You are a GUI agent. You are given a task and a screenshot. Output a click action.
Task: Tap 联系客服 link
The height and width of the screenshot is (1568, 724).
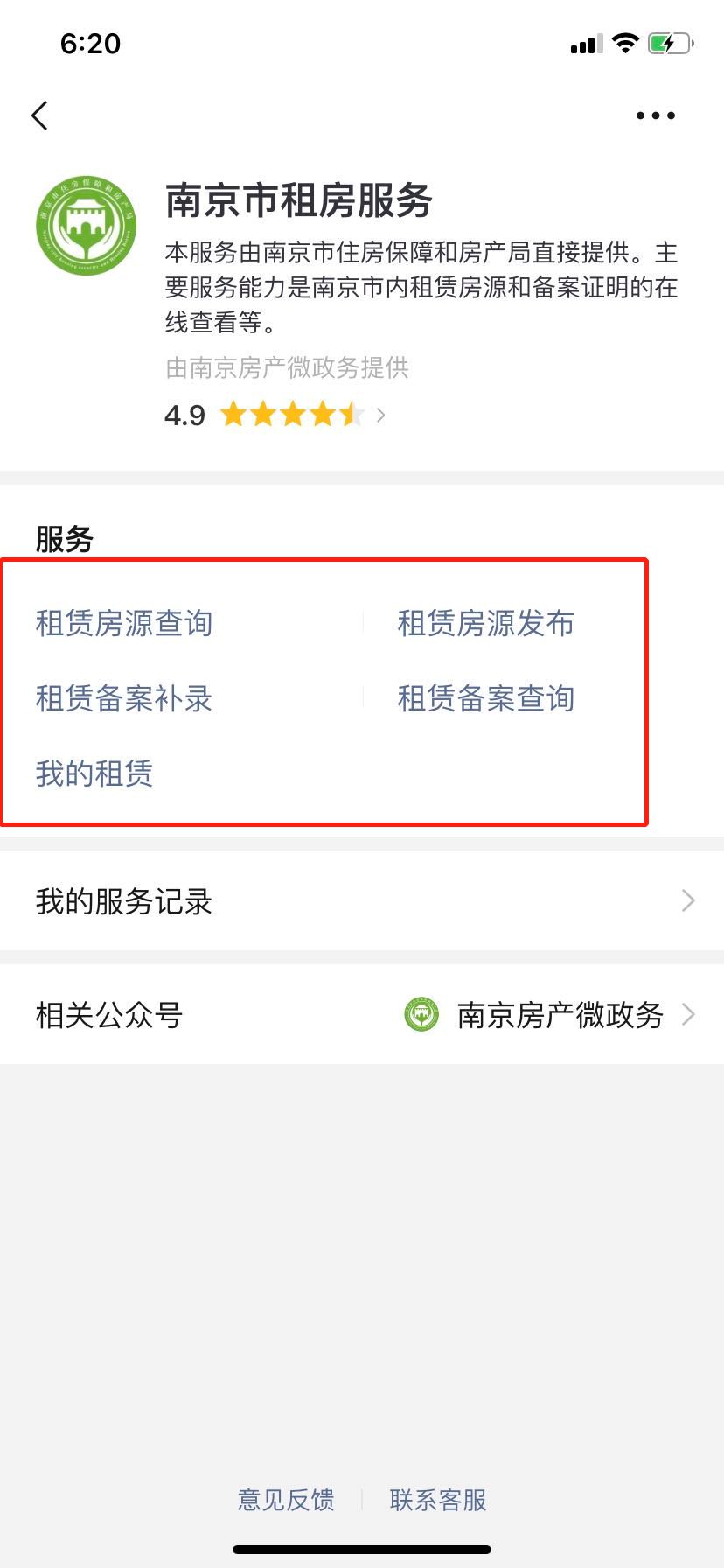(438, 1500)
